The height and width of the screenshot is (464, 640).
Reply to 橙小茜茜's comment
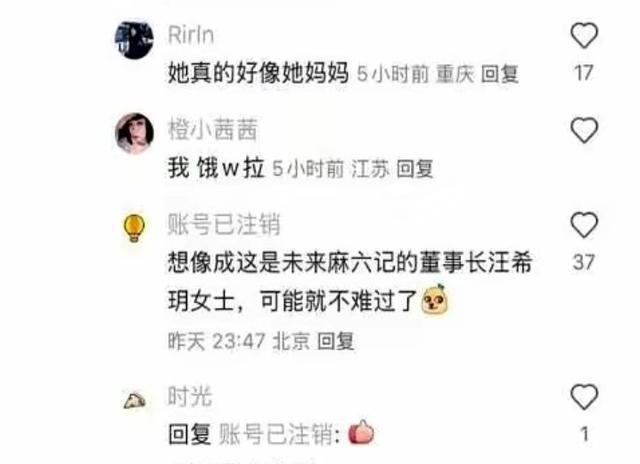point(415,170)
